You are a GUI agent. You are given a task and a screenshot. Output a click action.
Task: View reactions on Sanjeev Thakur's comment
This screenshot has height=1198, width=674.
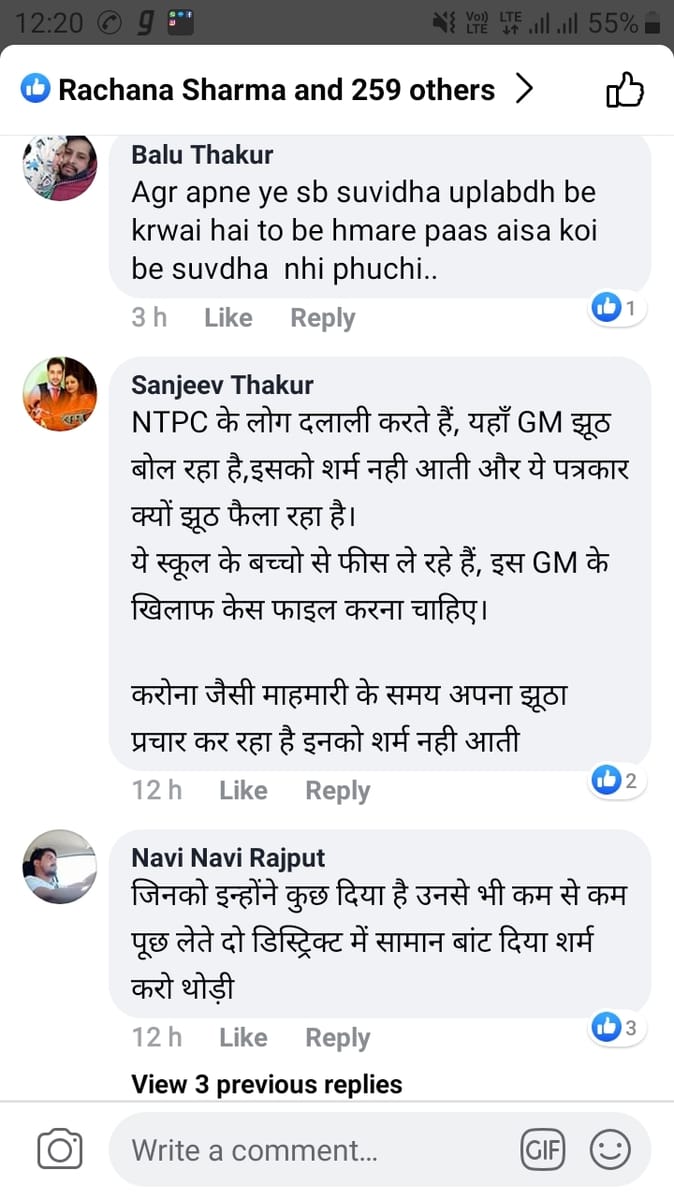click(x=616, y=781)
